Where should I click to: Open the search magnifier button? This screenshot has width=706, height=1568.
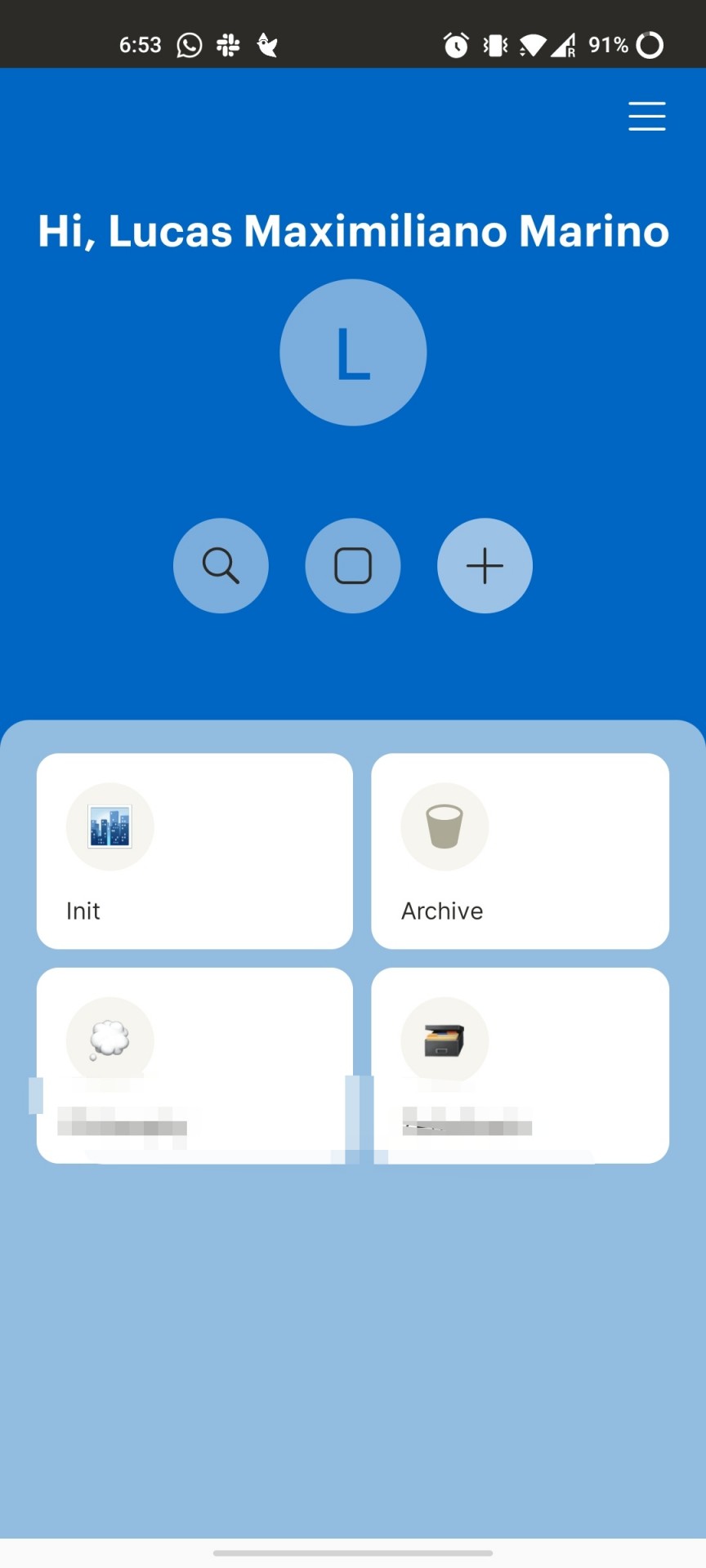point(221,565)
